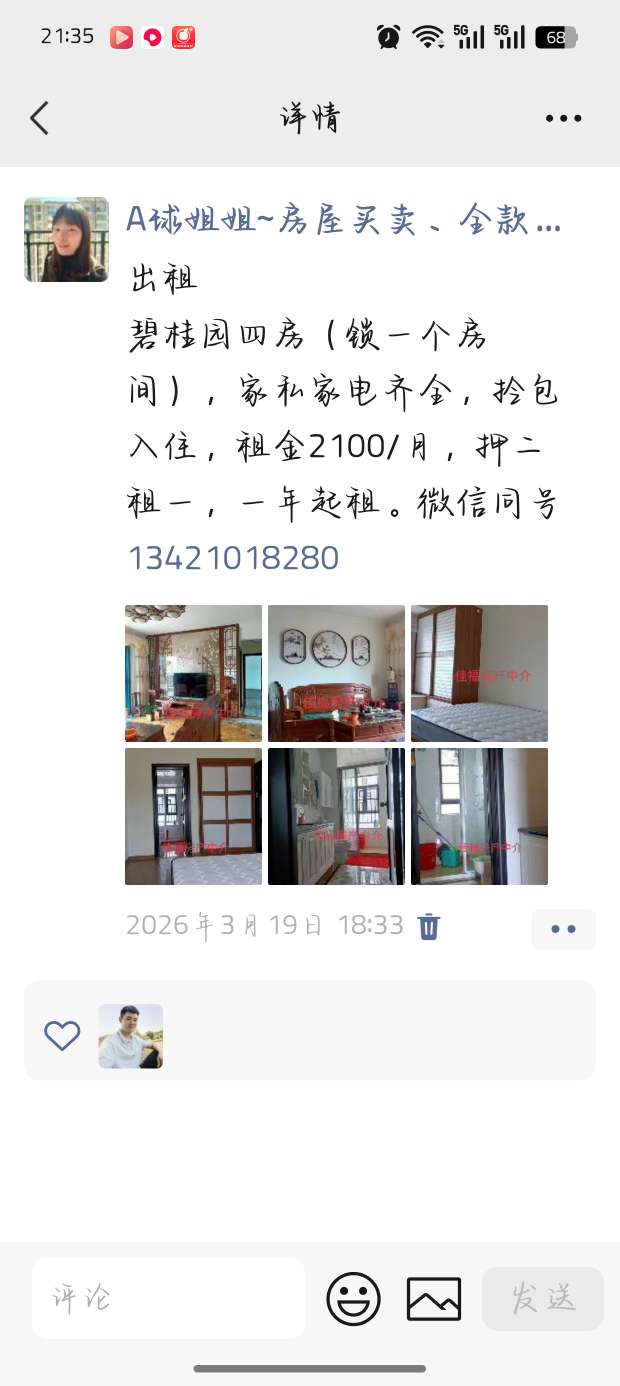
Task: View the third photo showing a mattress and wardrobe
Action: point(479,673)
